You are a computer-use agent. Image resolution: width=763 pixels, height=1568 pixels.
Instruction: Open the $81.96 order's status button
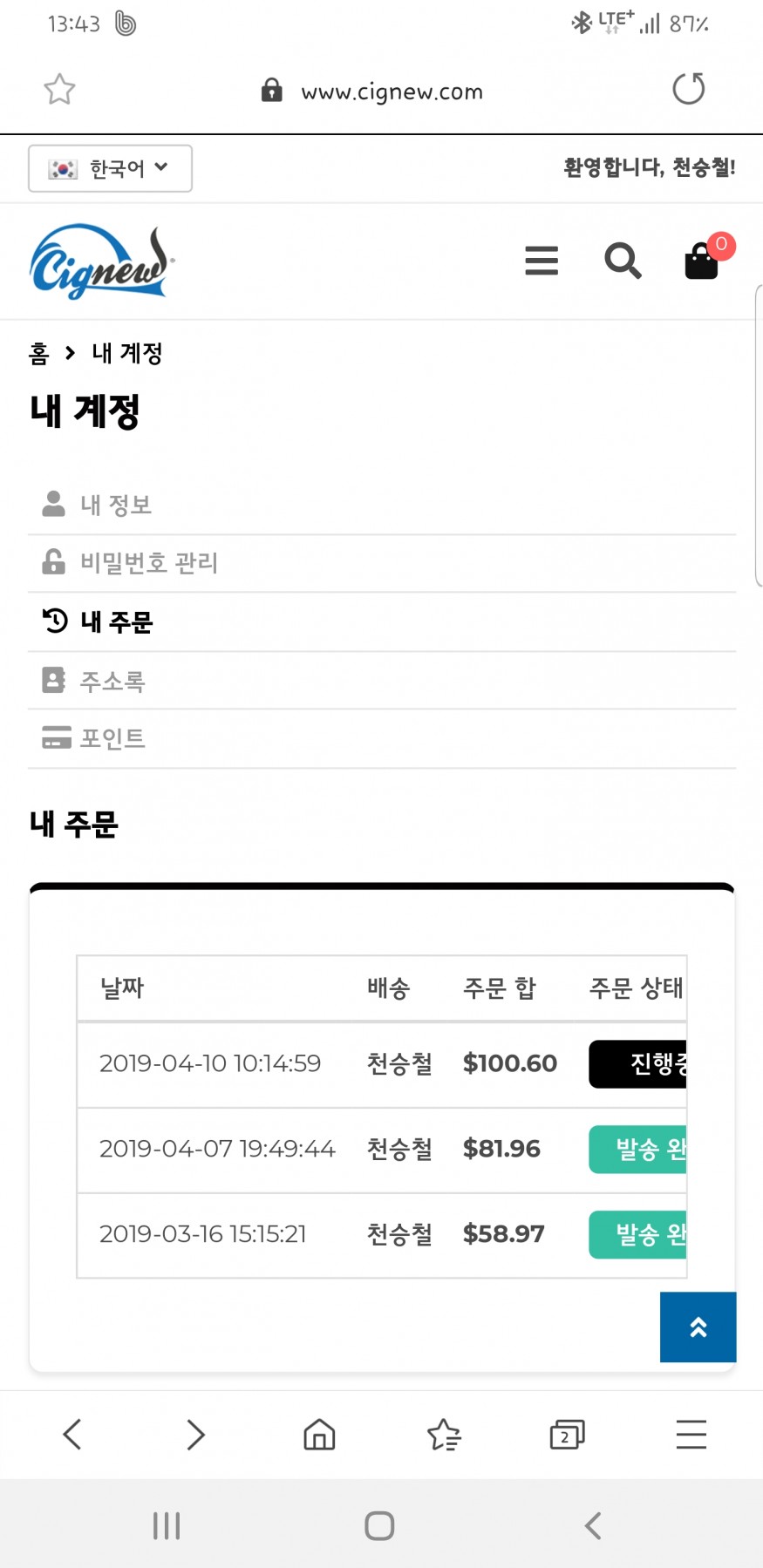[x=637, y=1149]
